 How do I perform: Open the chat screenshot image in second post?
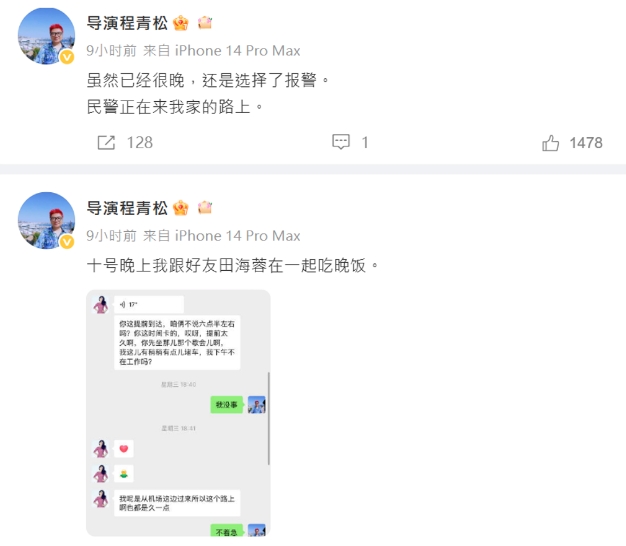point(178,412)
